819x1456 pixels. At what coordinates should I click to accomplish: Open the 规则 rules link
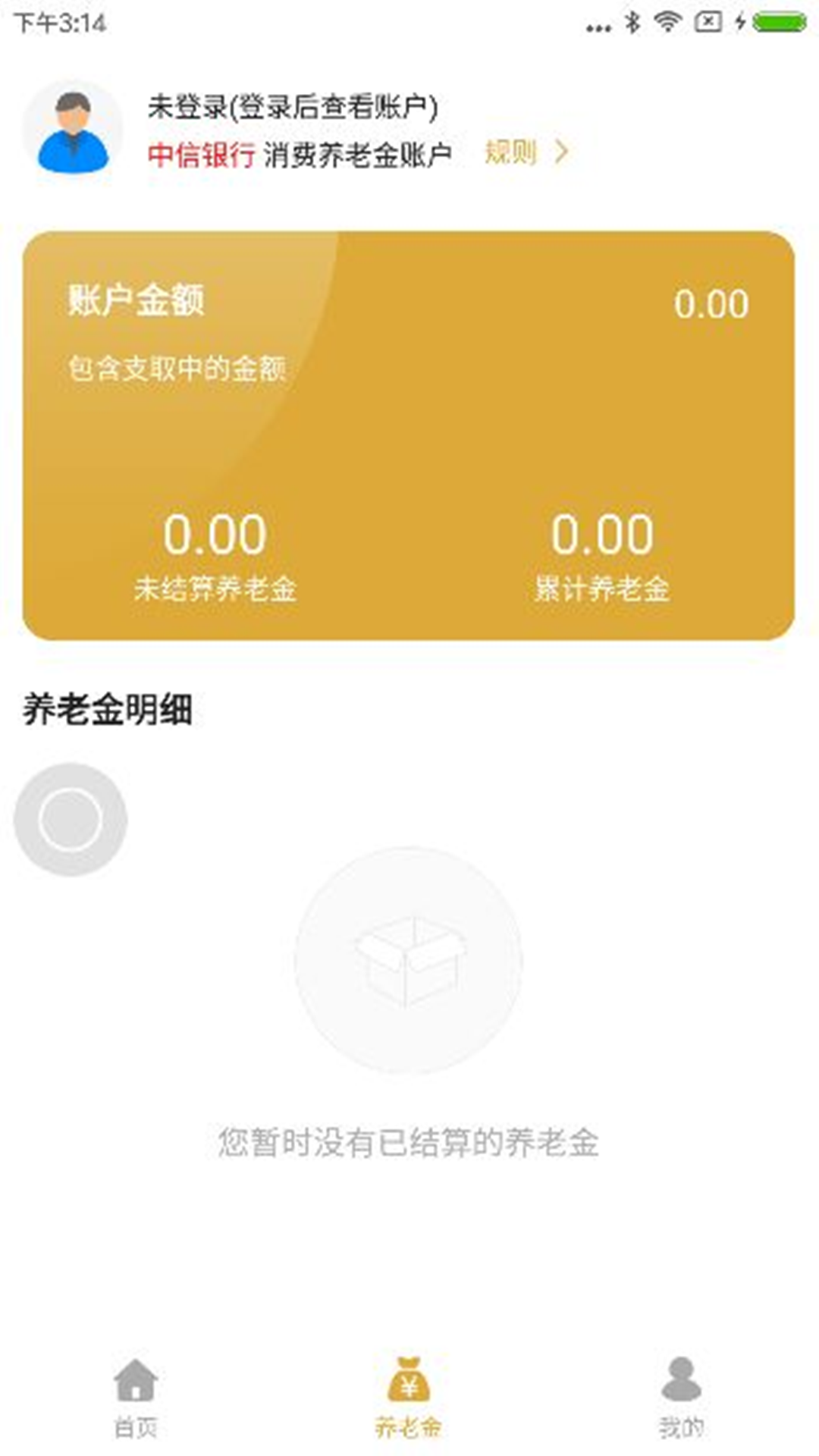[525, 152]
